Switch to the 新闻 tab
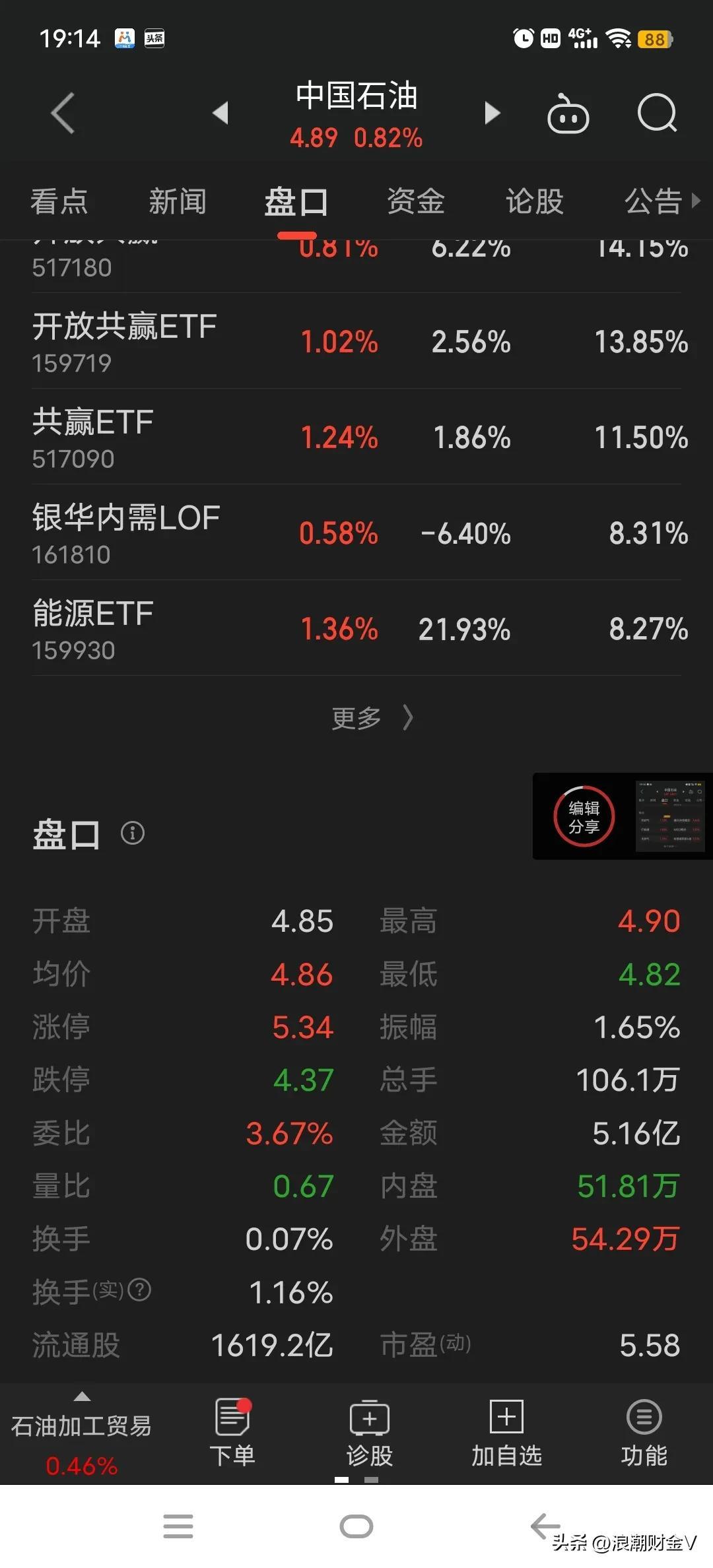This screenshot has height=1568, width=713. pyautogui.click(x=178, y=201)
